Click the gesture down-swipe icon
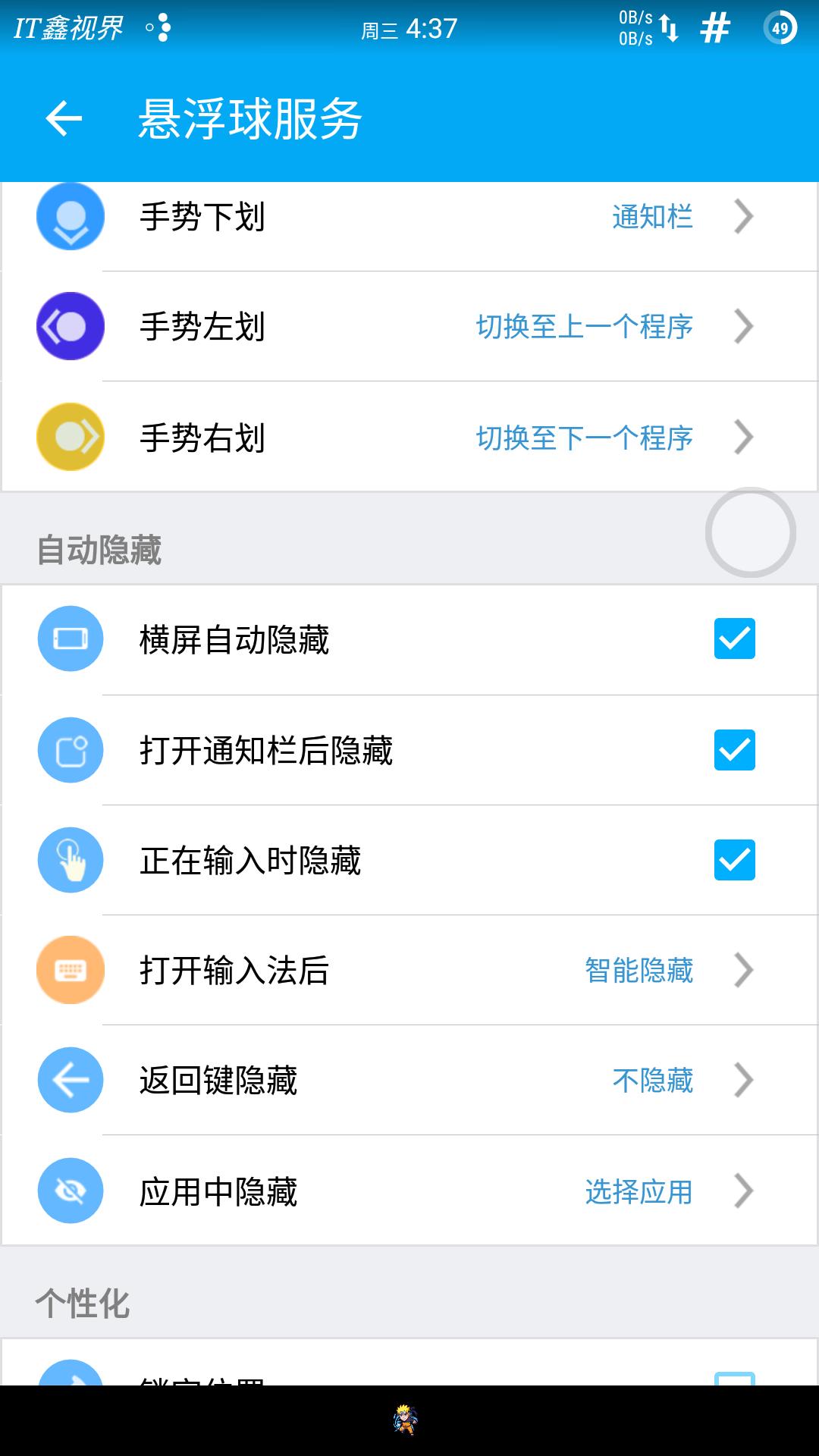 70,216
